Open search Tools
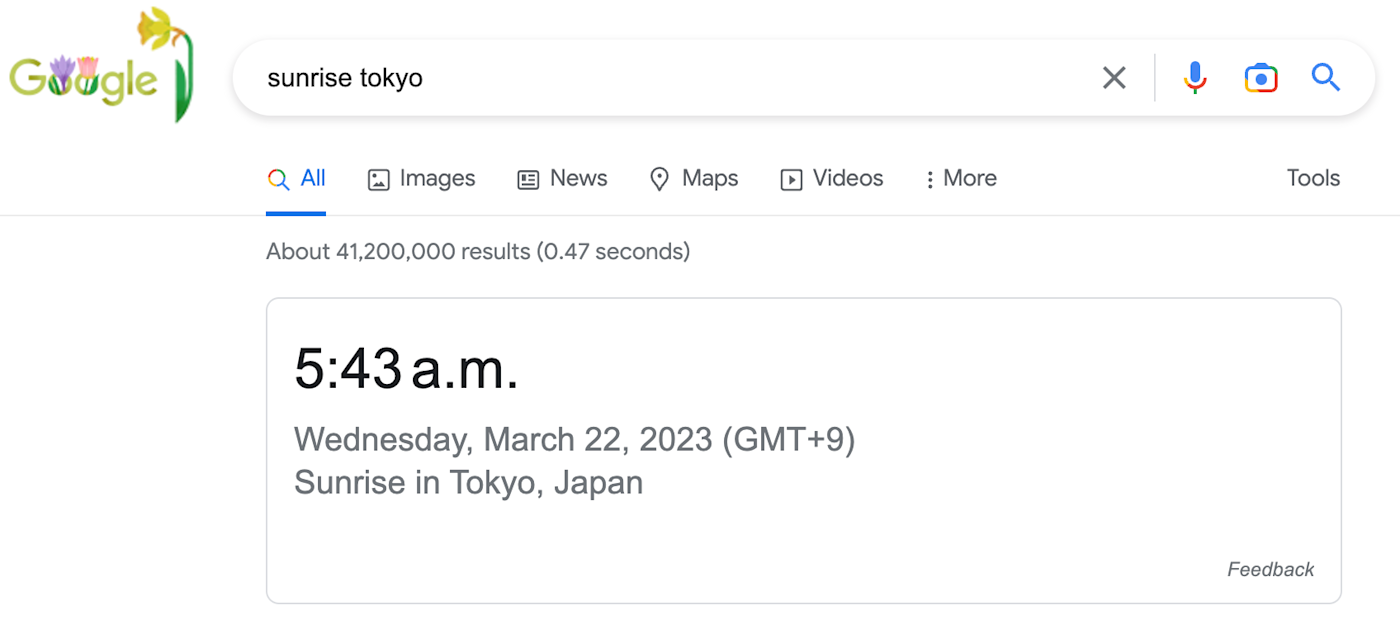1400x634 pixels. (x=1313, y=178)
